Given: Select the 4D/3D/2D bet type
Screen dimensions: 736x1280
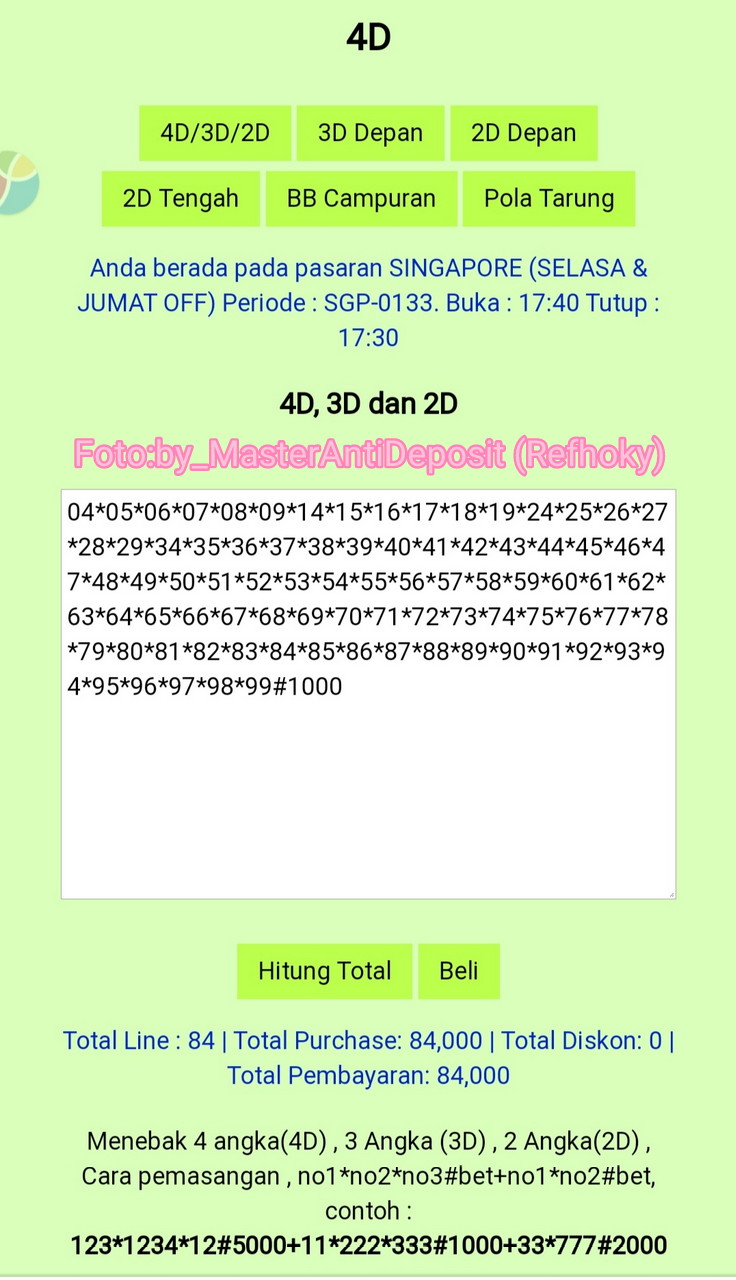Looking at the screenshot, I should click(215, 133).
